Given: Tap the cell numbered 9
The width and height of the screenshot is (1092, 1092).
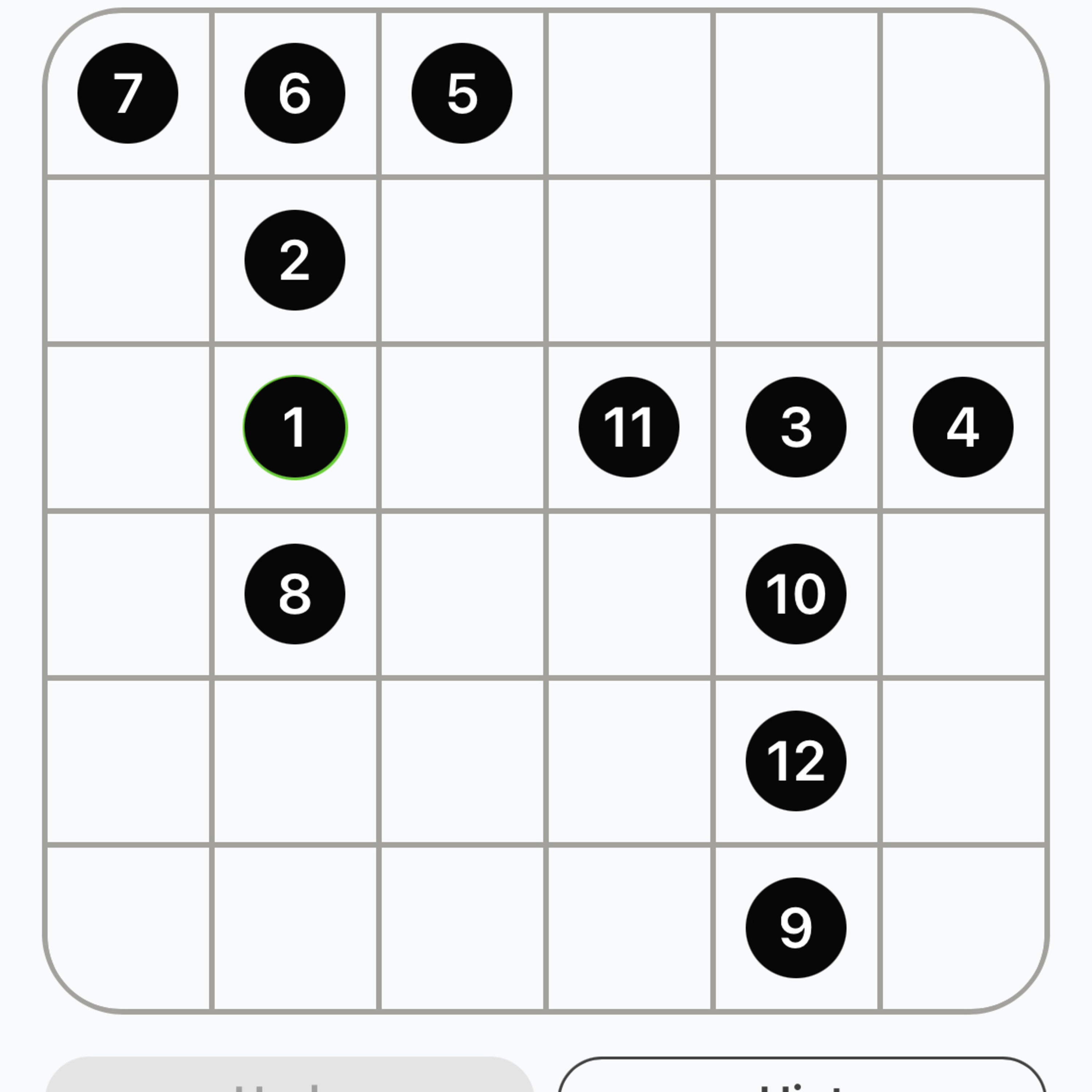Looking at the screenshot, I should 796,928.
